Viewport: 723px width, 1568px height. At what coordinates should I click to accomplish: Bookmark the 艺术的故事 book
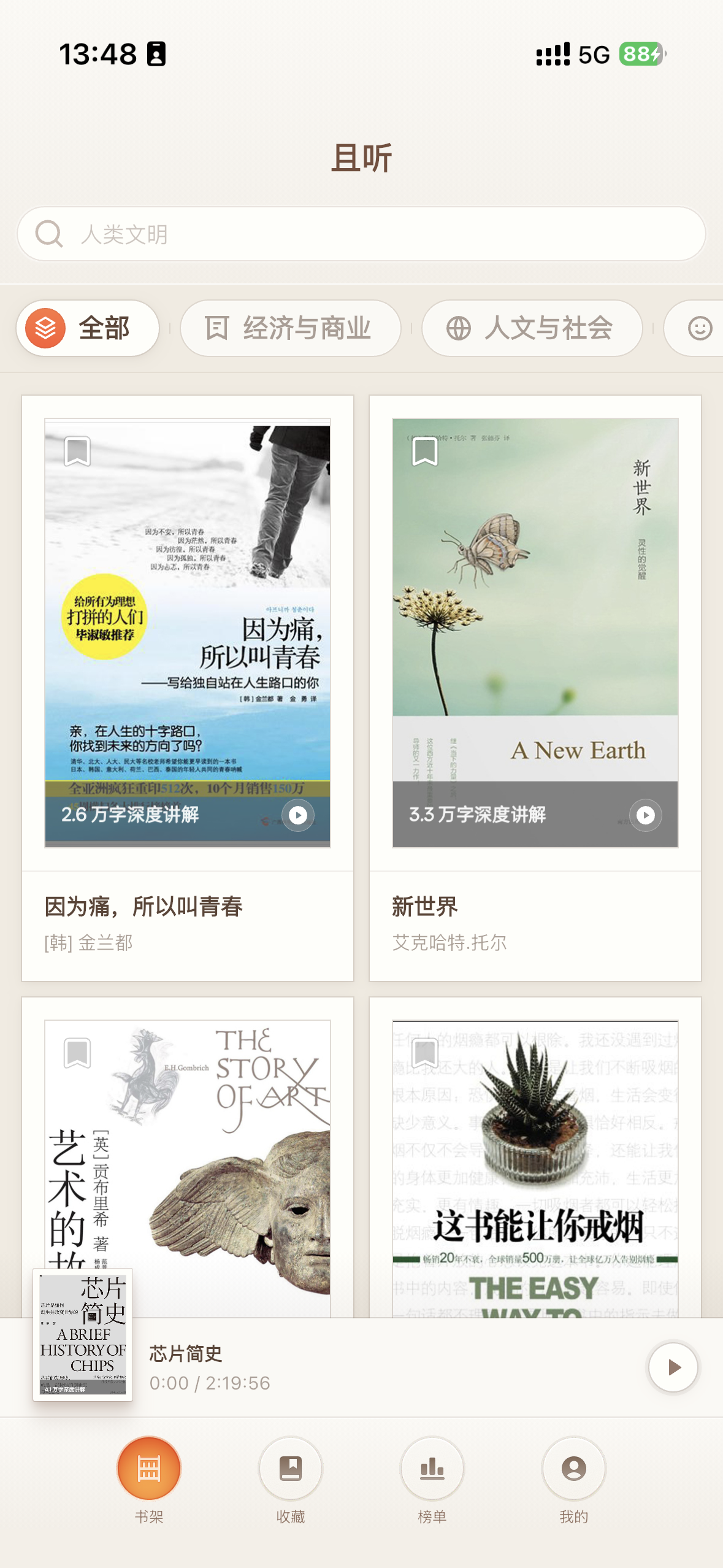77,1053
